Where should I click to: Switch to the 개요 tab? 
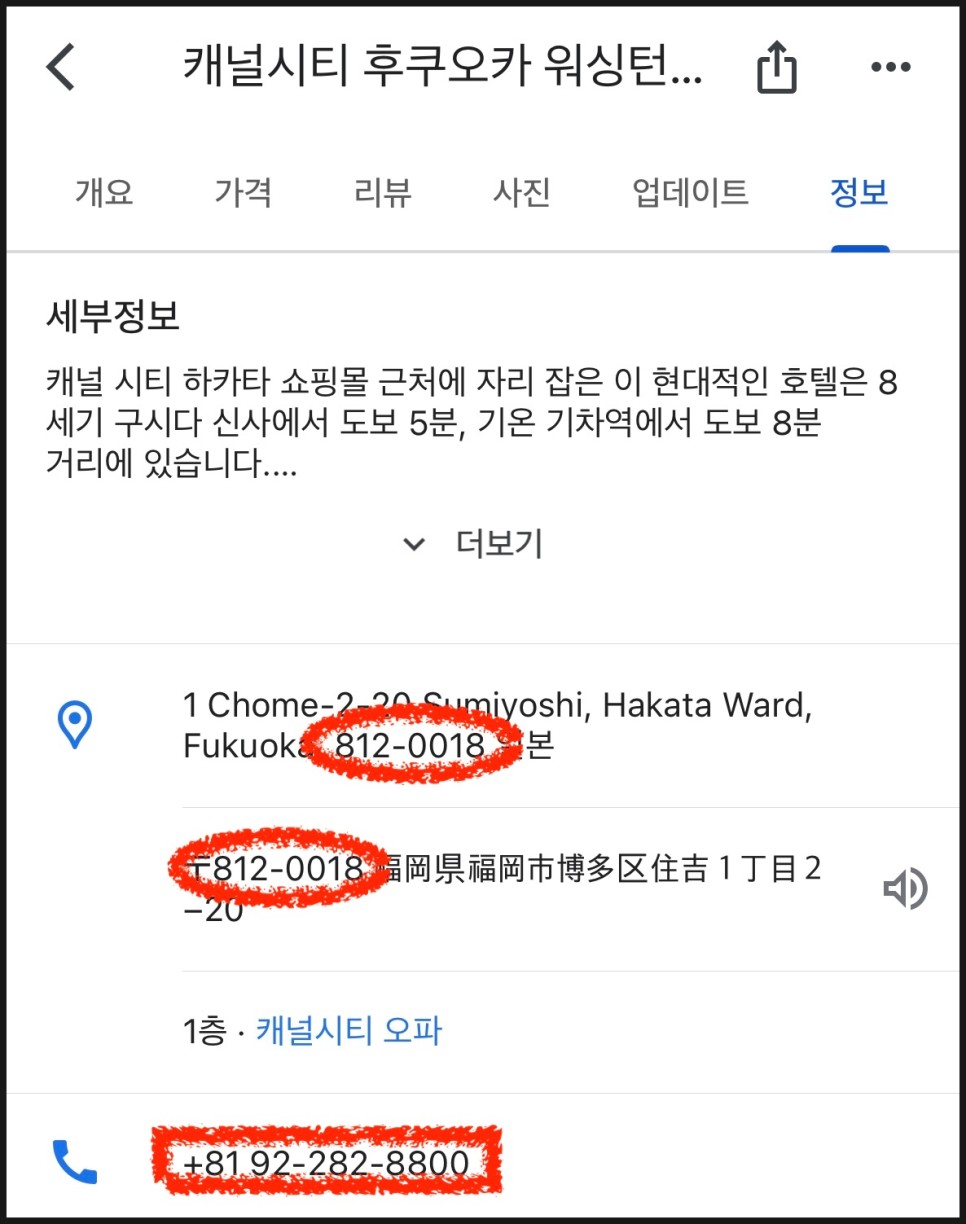[103, 193]
